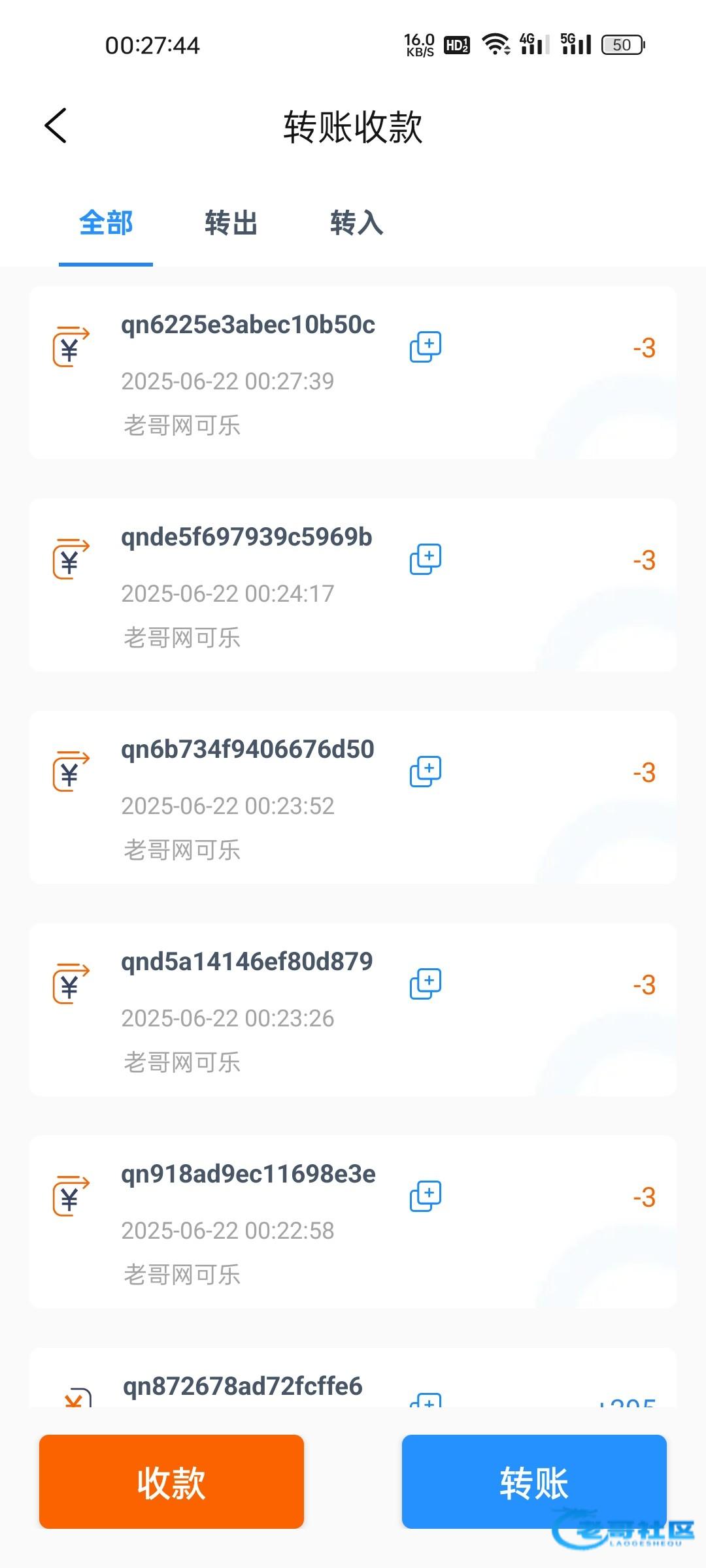Open the 00:23:52 transfer record
Viewport: 706px width, 1568px height.
pyautogui.click(x=353, y=797)
